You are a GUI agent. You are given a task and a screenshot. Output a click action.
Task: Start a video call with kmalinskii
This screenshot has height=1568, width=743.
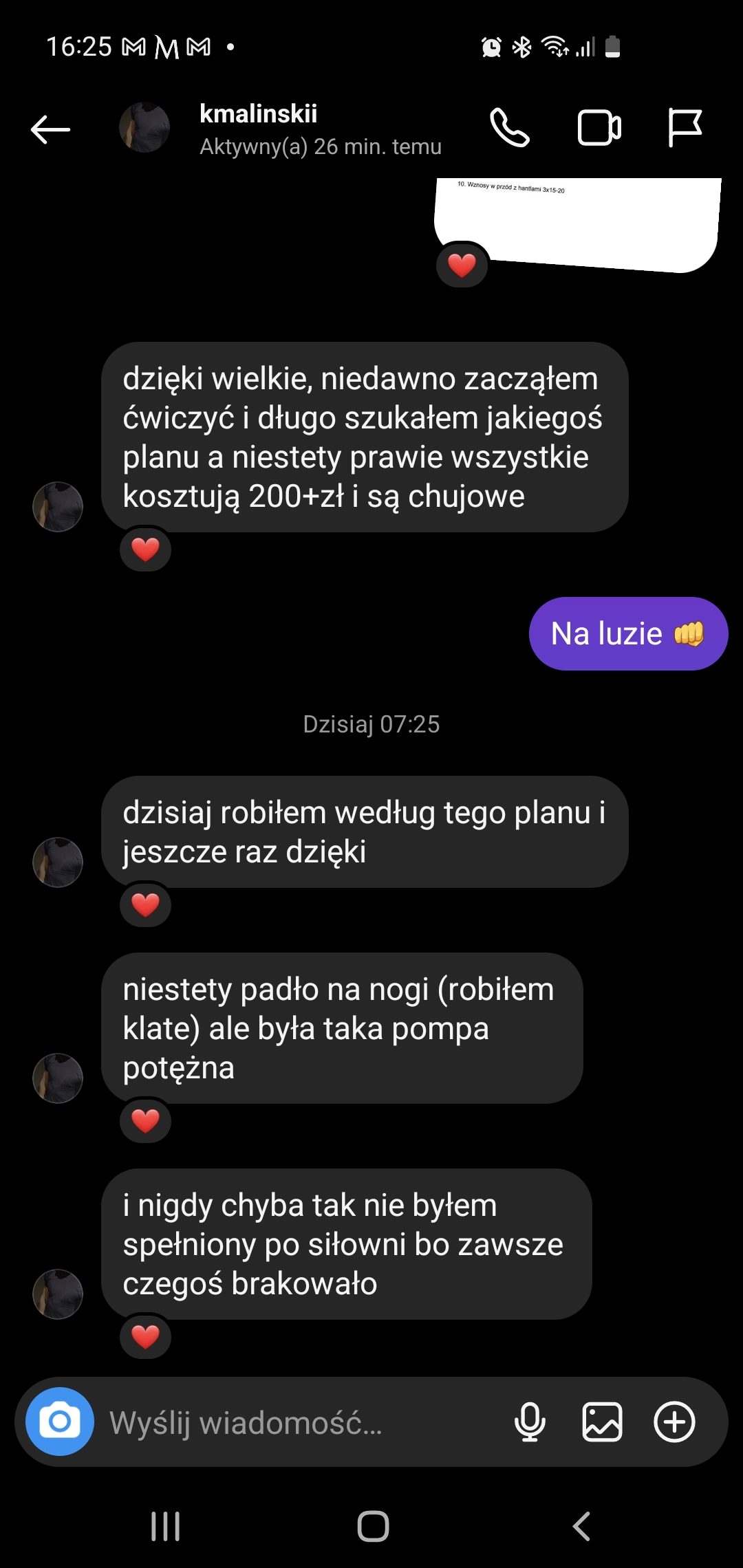click(599, 128)
